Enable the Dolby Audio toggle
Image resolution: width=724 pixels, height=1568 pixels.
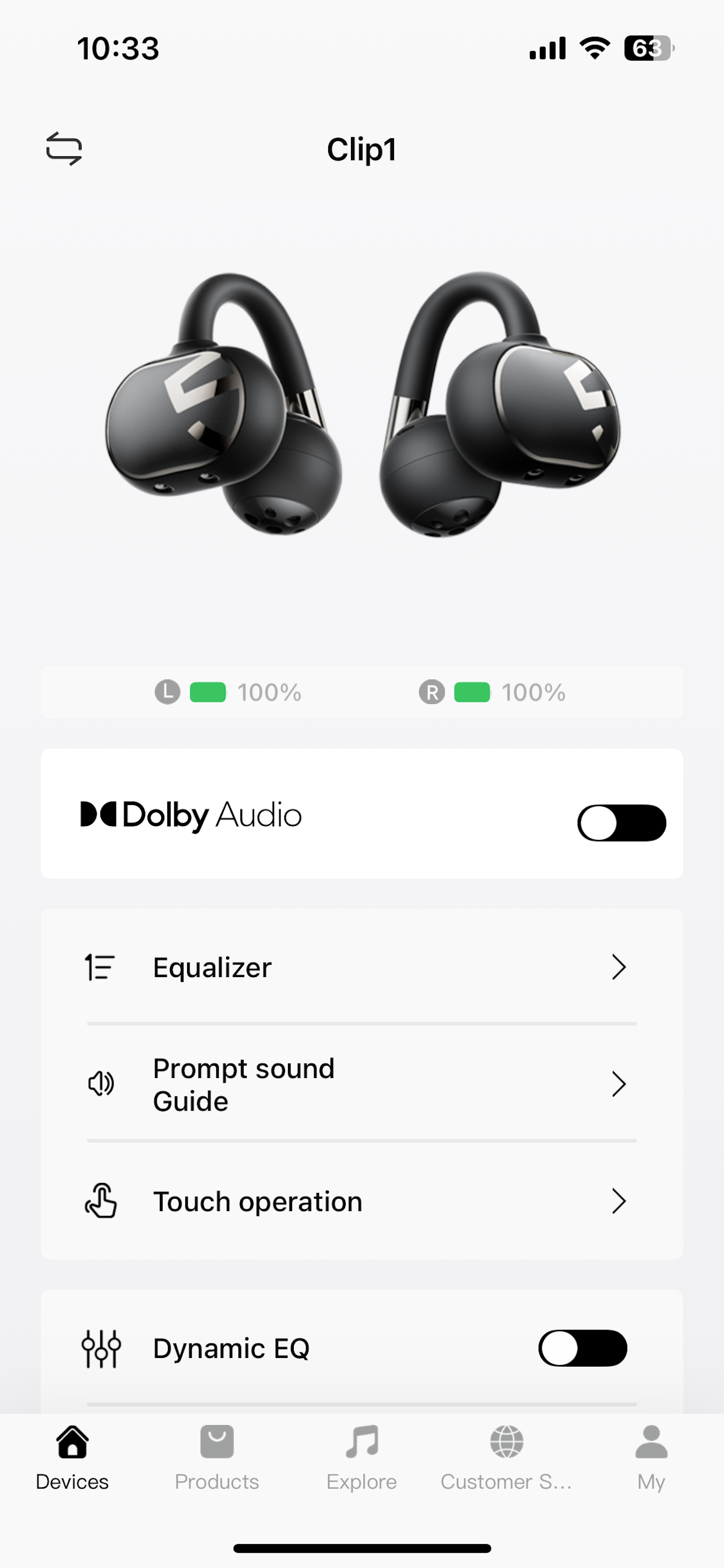pos(622,822)
